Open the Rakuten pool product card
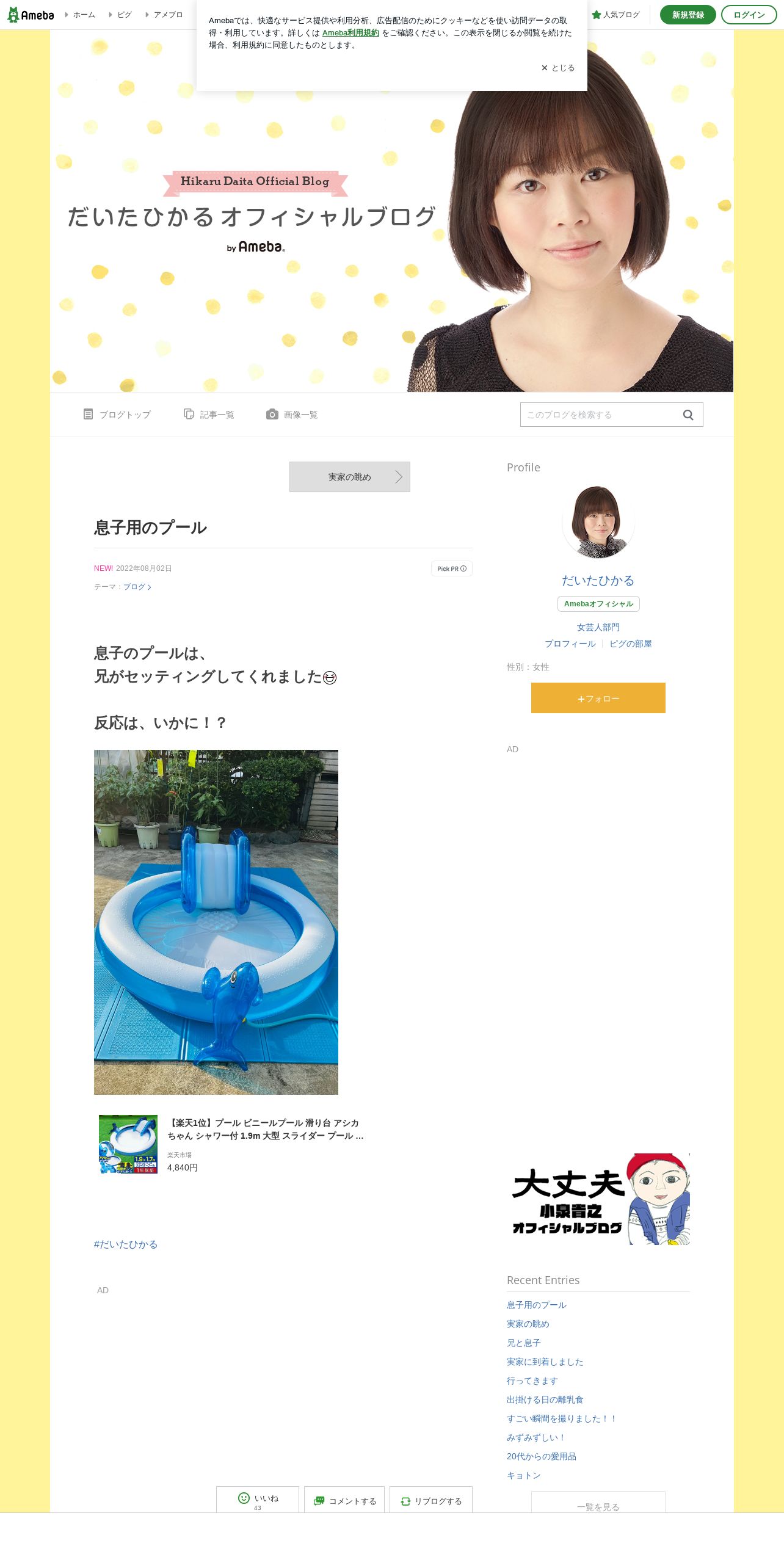 [x=232, y=1144]
